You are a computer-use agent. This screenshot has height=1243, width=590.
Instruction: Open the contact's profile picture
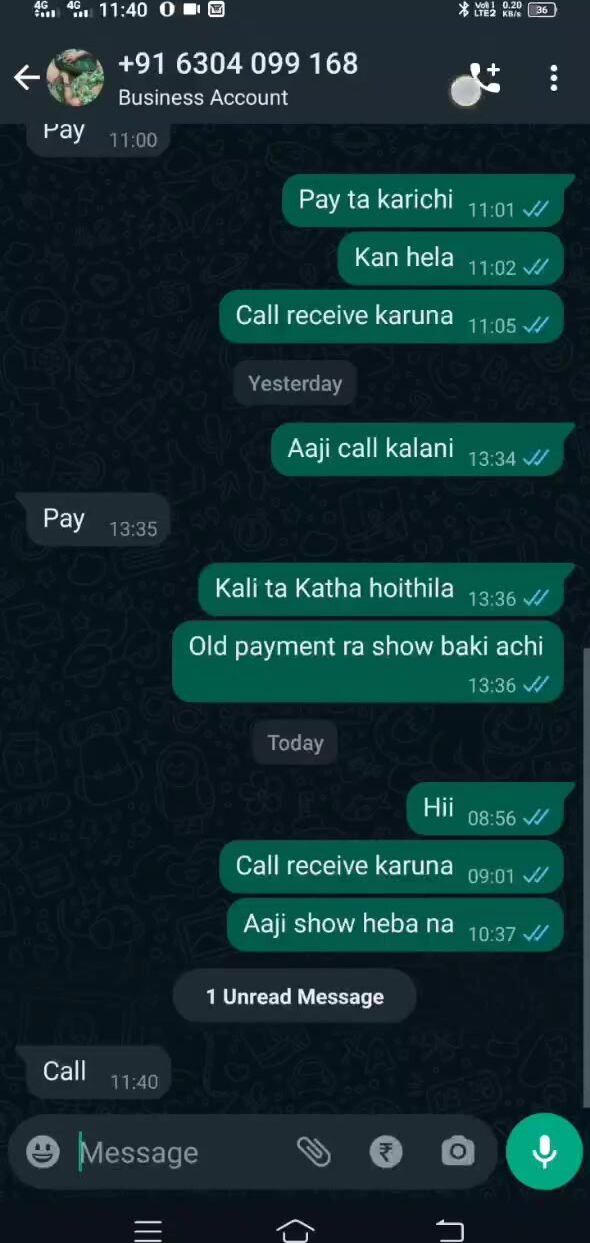point(75,78)
